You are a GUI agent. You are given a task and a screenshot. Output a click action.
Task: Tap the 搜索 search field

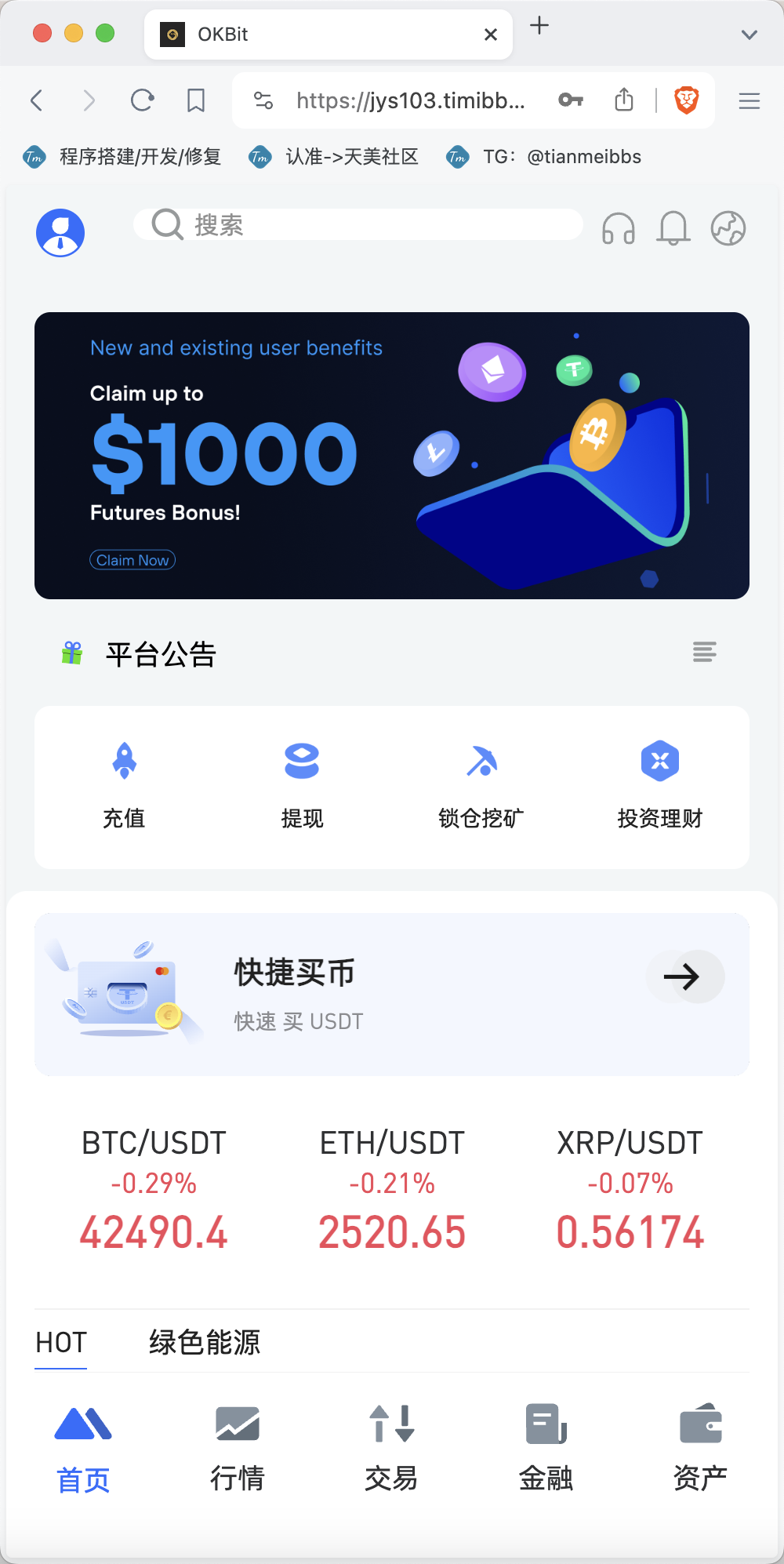tap(358, 225)
